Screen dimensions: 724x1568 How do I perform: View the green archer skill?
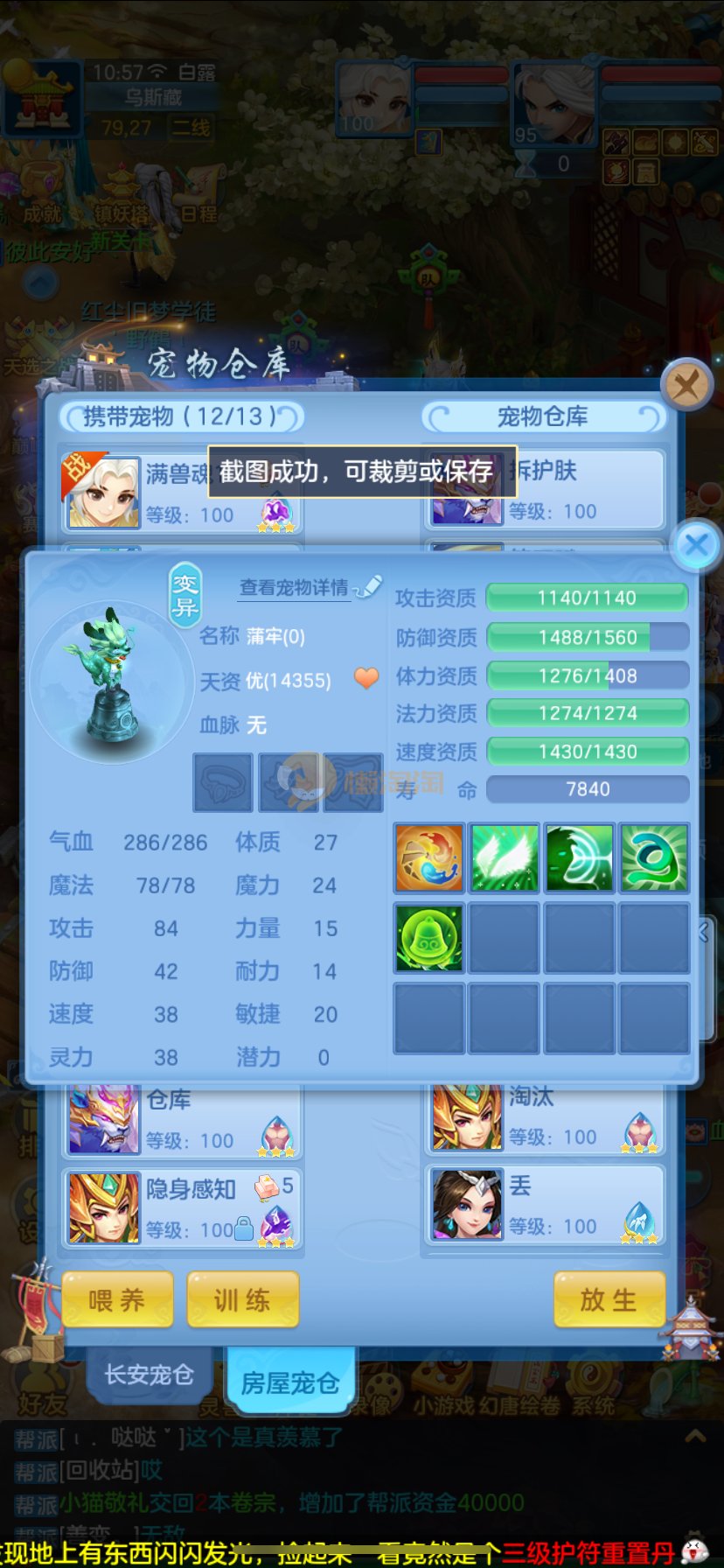(579, 857)
